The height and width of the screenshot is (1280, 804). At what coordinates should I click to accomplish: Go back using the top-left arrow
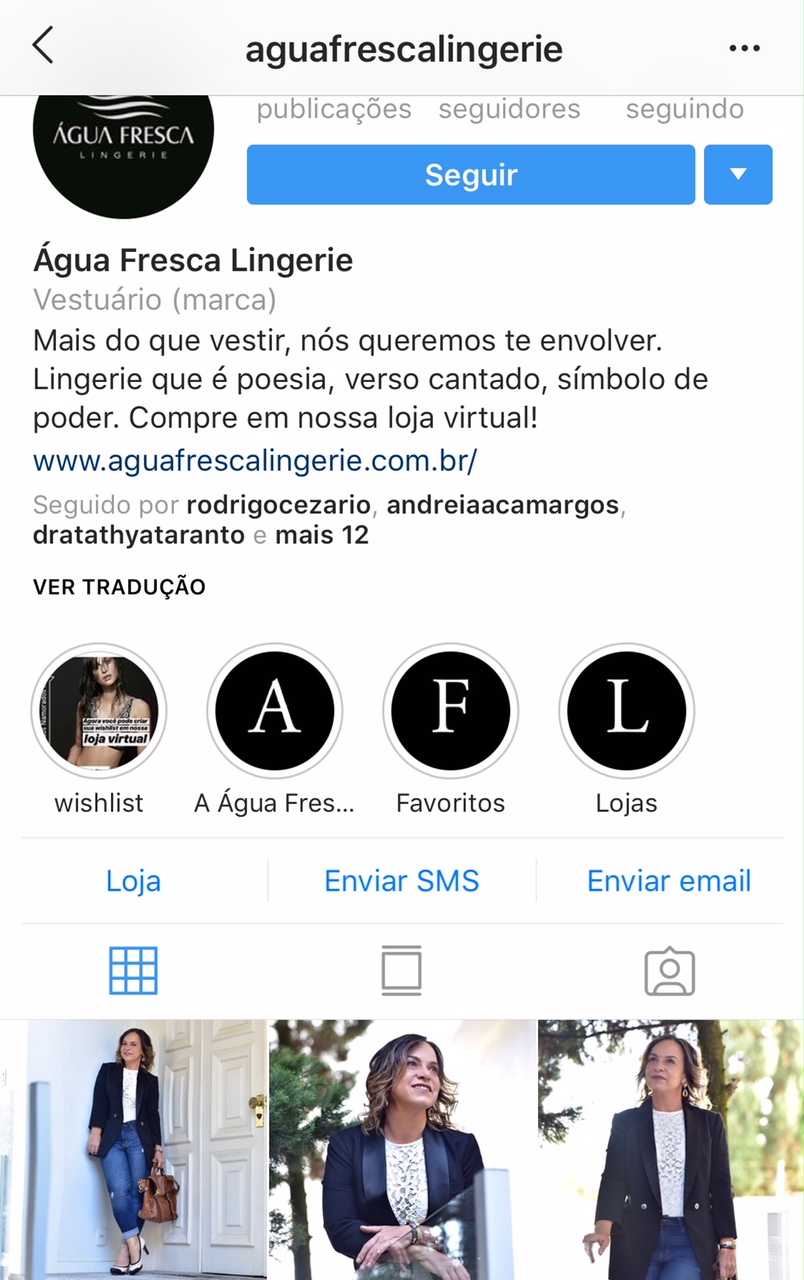(x=42, y=47)
